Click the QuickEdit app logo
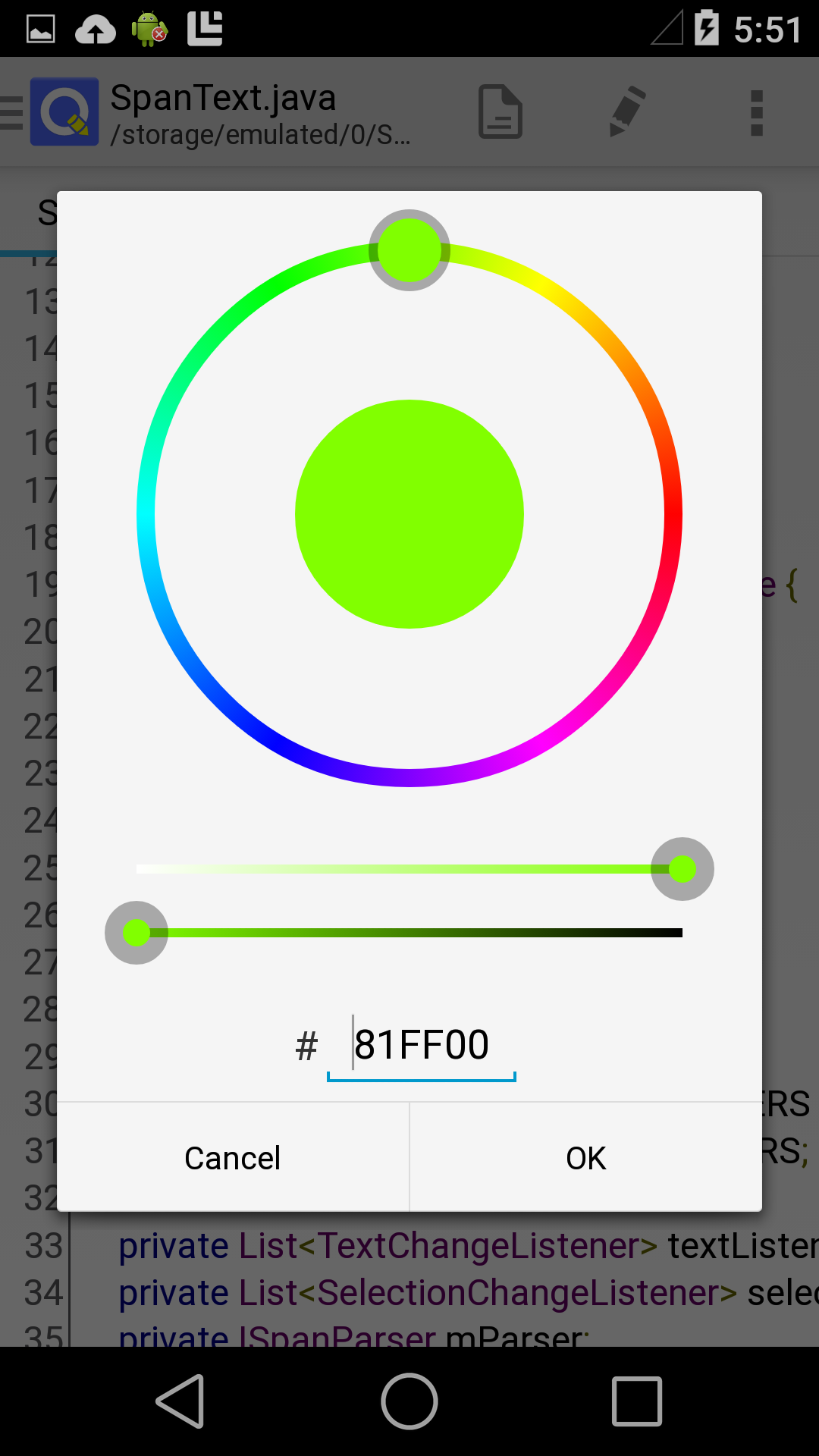The height and width of the screenshot is (1456, 819). 64,111
